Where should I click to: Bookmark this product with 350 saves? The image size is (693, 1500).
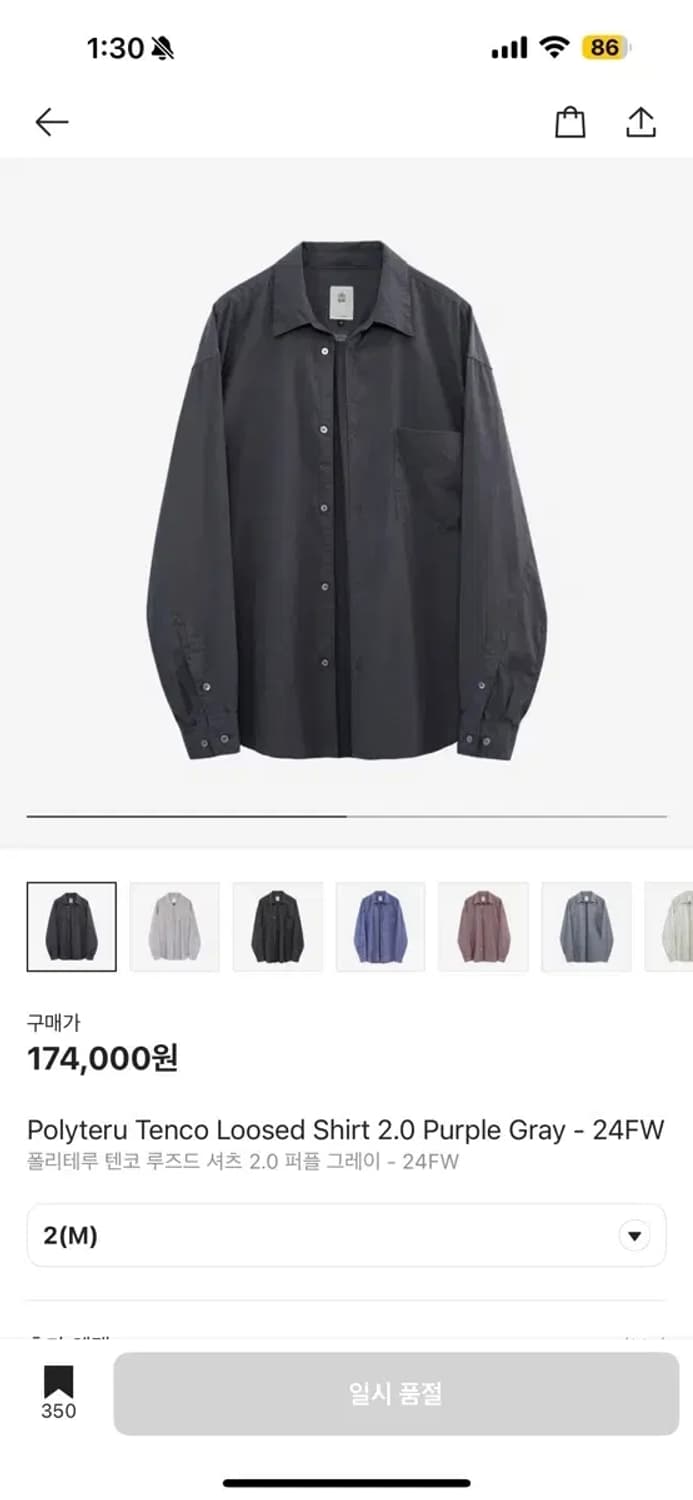pyautogui.click(x=58, y=1392)
